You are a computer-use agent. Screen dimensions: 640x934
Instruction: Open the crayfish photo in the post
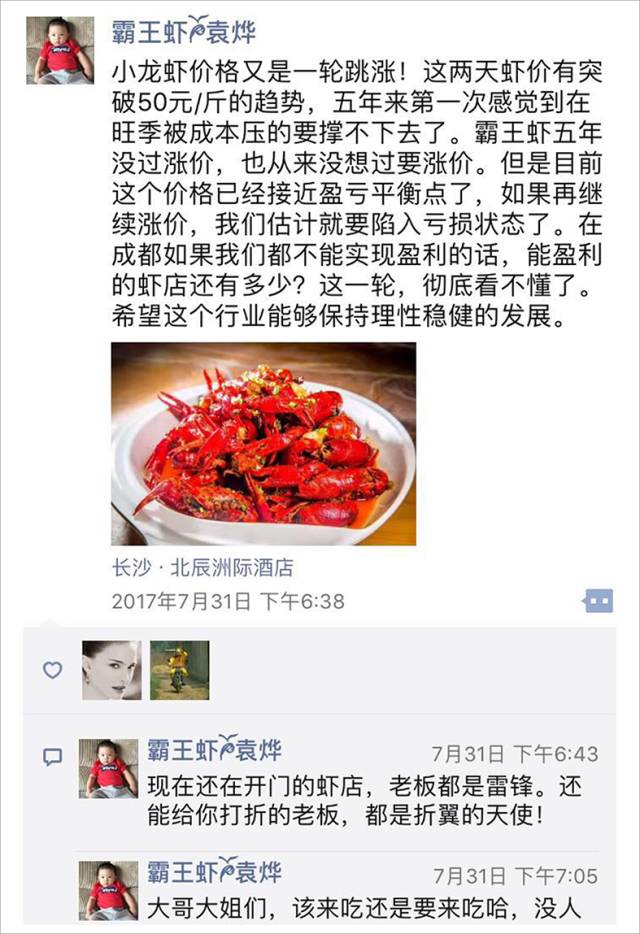(x=263, y=444)
